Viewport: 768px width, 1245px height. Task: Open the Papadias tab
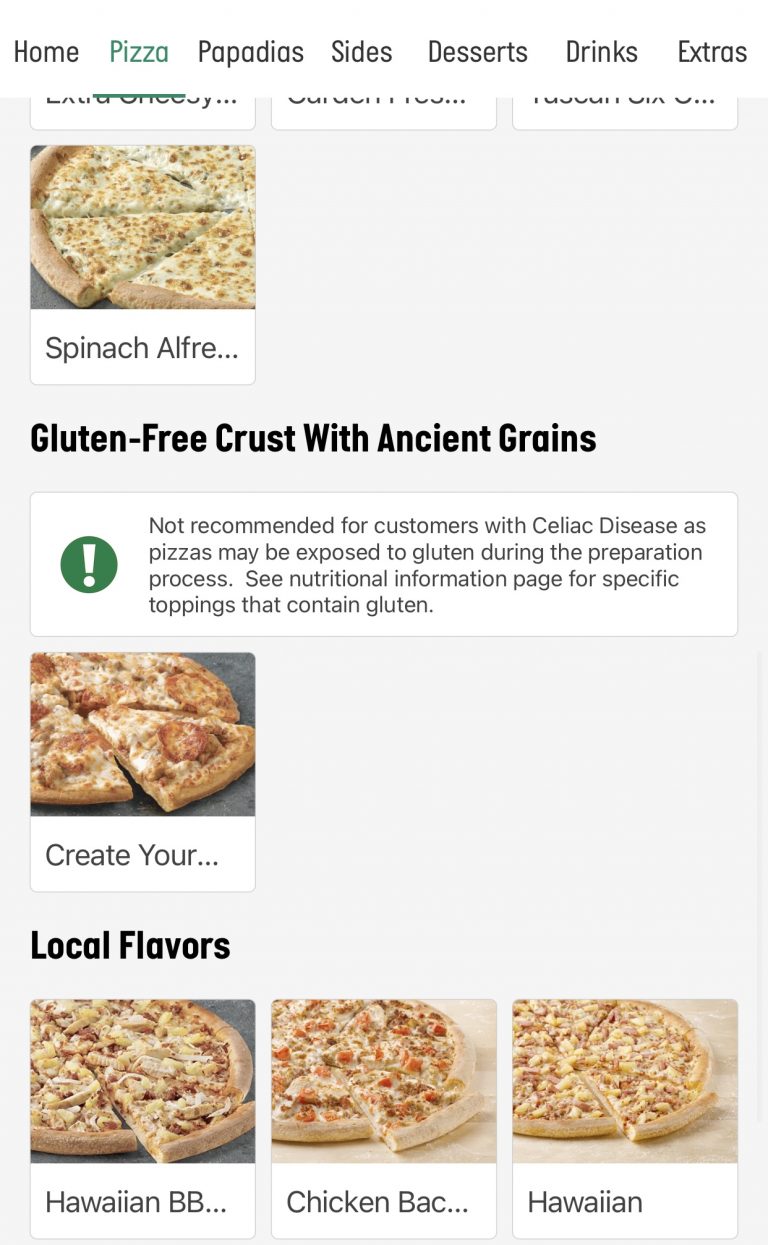tap(250, 52)
